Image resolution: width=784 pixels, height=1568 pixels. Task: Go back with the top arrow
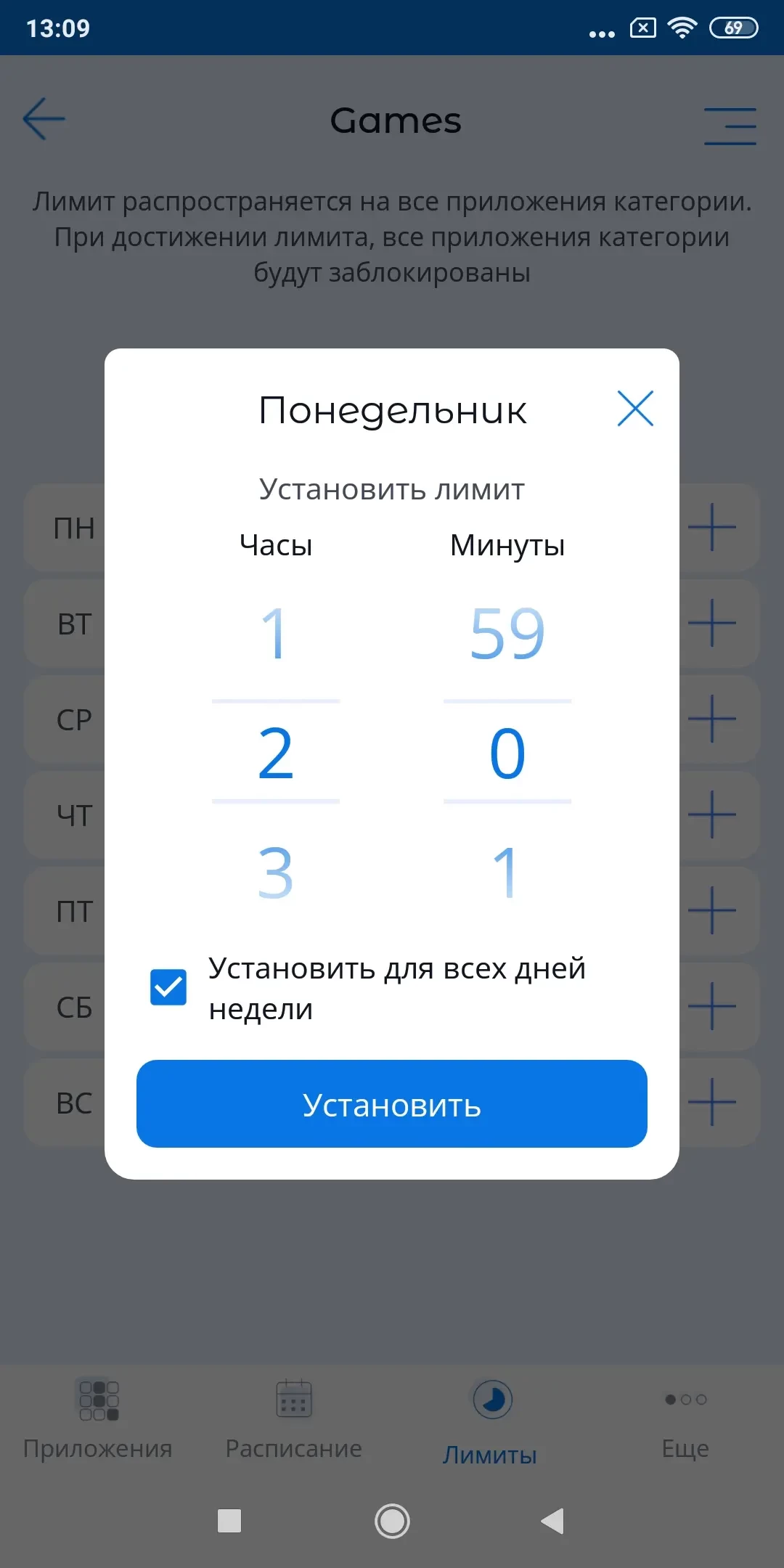pyautogui.click(x=44, y=119)
